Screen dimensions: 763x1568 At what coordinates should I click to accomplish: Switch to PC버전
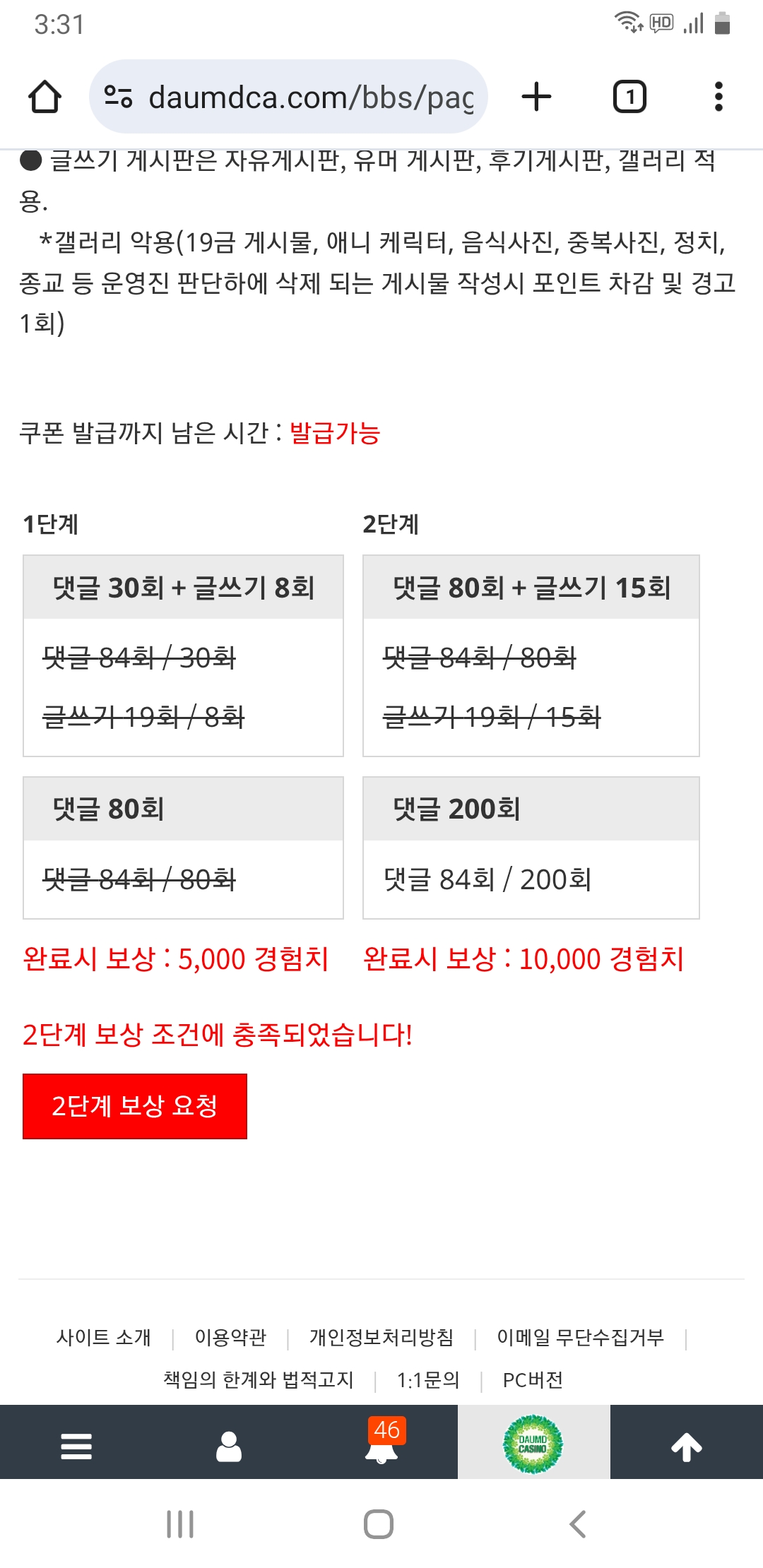(533, 1379)
